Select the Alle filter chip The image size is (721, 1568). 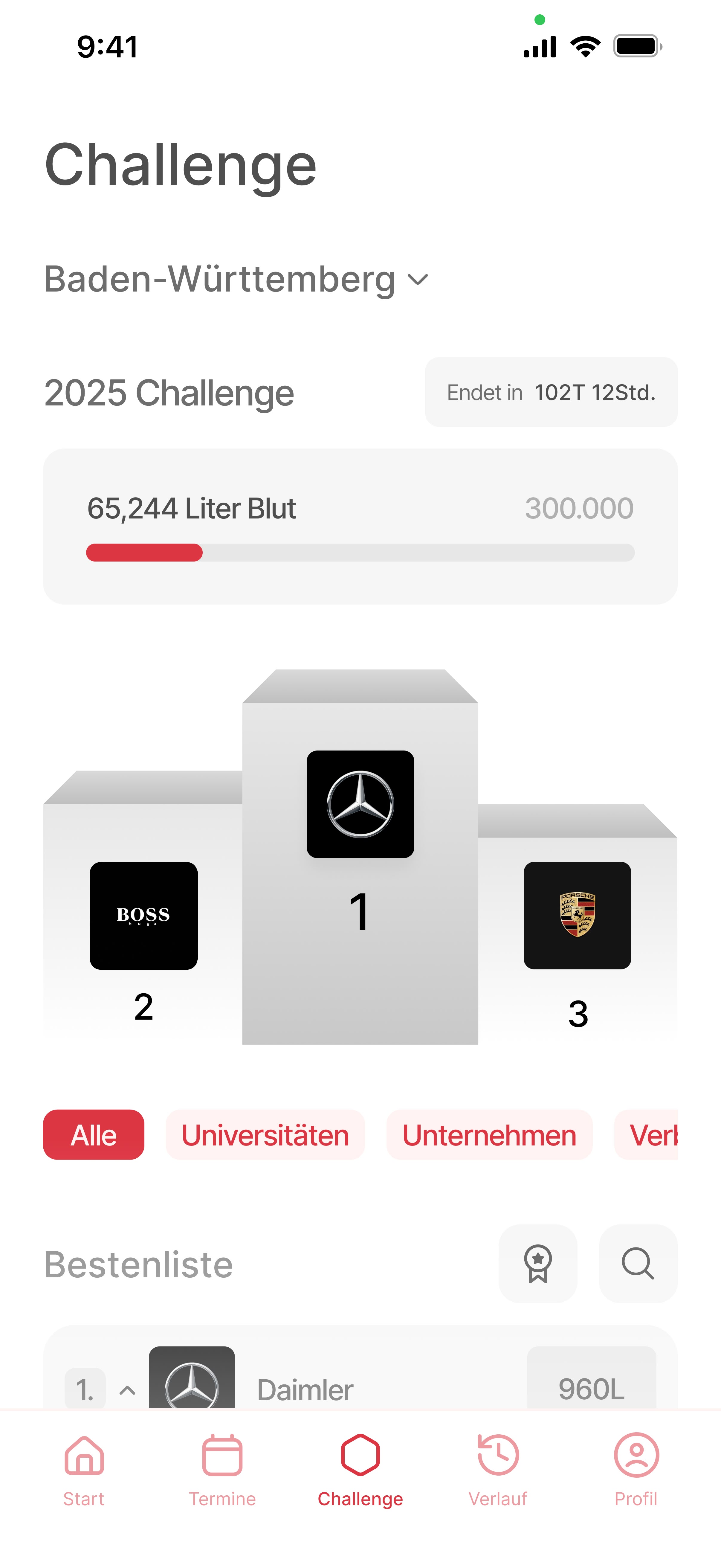[x=94, y=1135]
